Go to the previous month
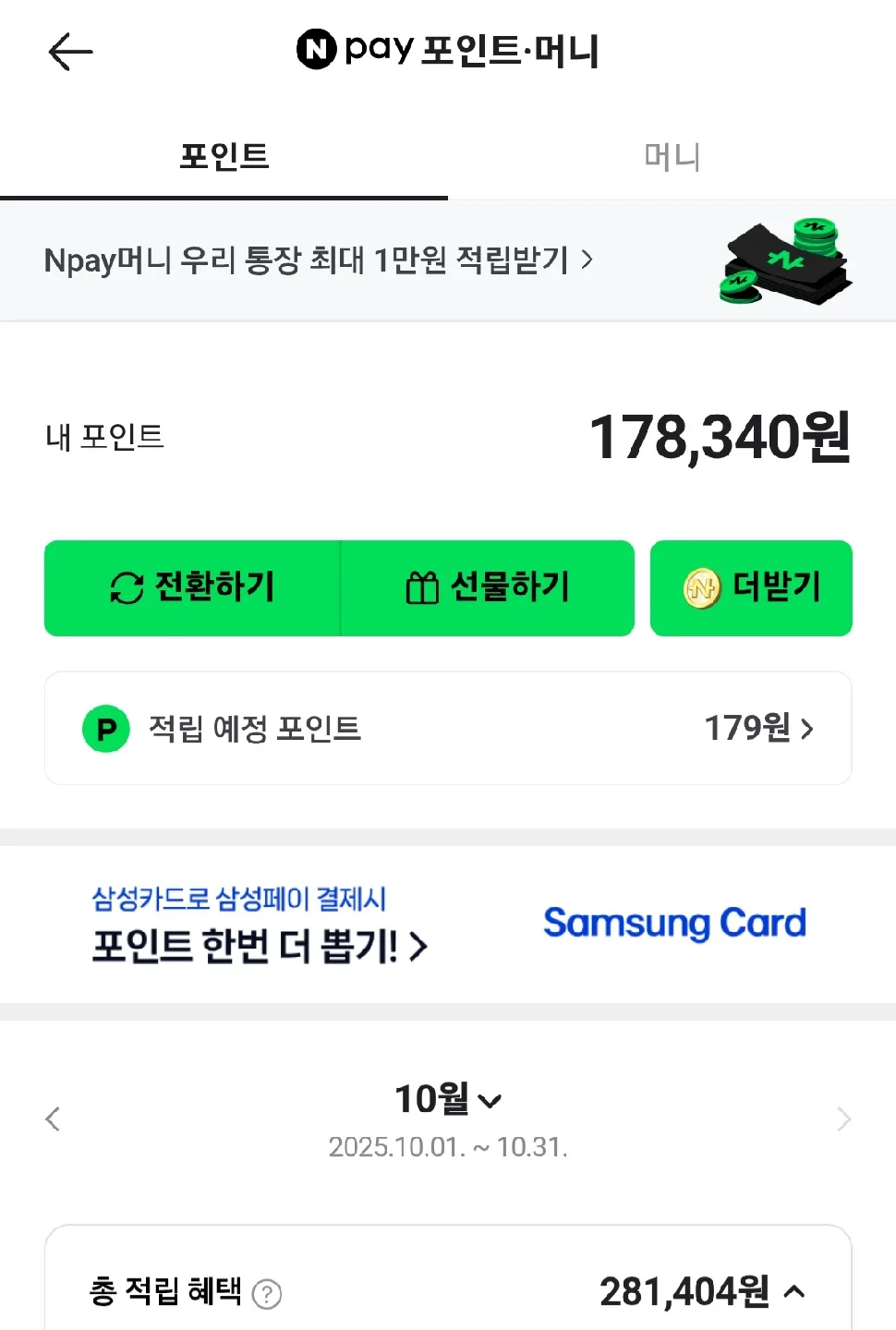 pyautogui.click(x=53, y=1118)
